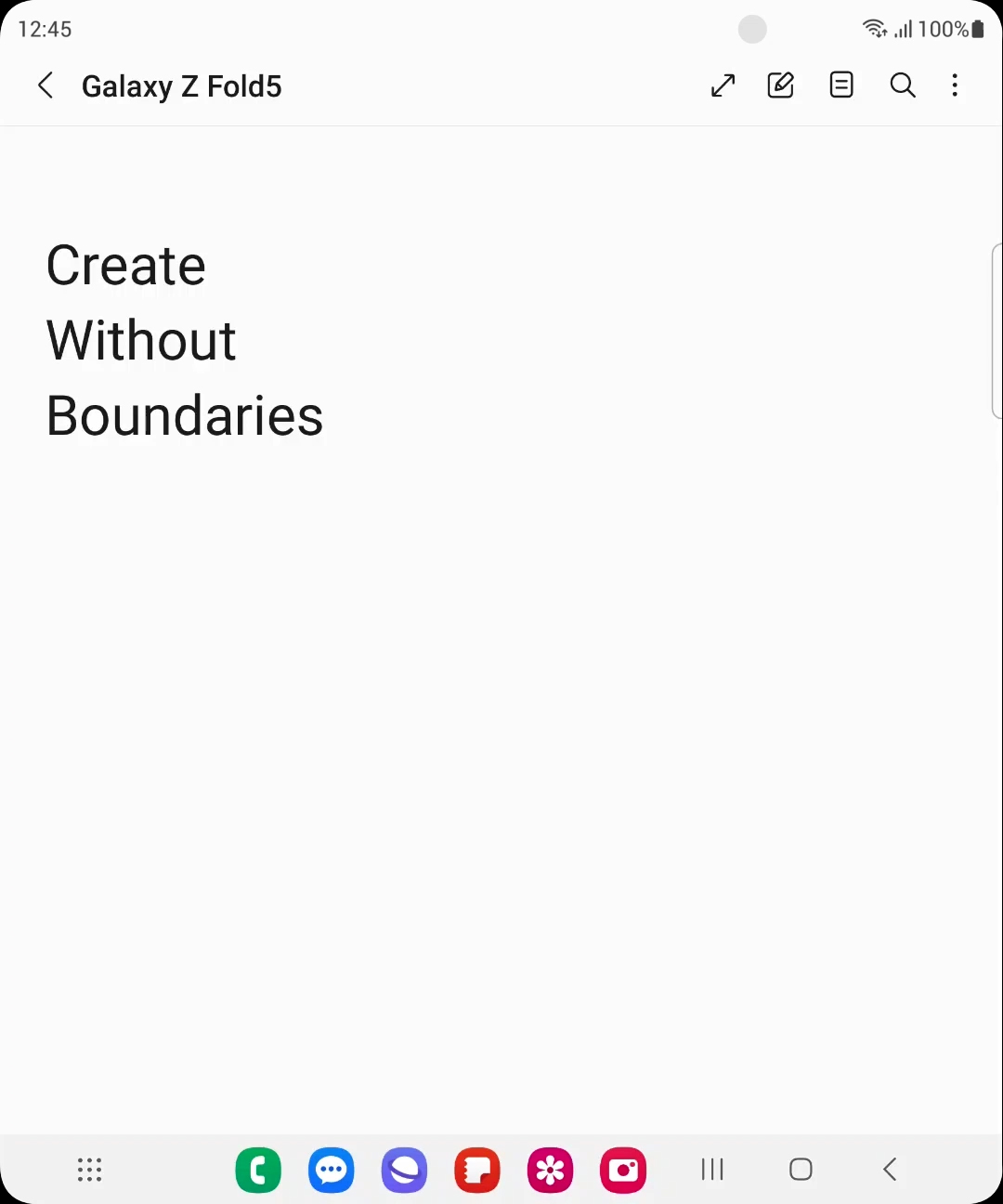The image size is (1003, 1204).
Task: Launch the Camera app from the taskbar
Action: [x=623, y=1170]
